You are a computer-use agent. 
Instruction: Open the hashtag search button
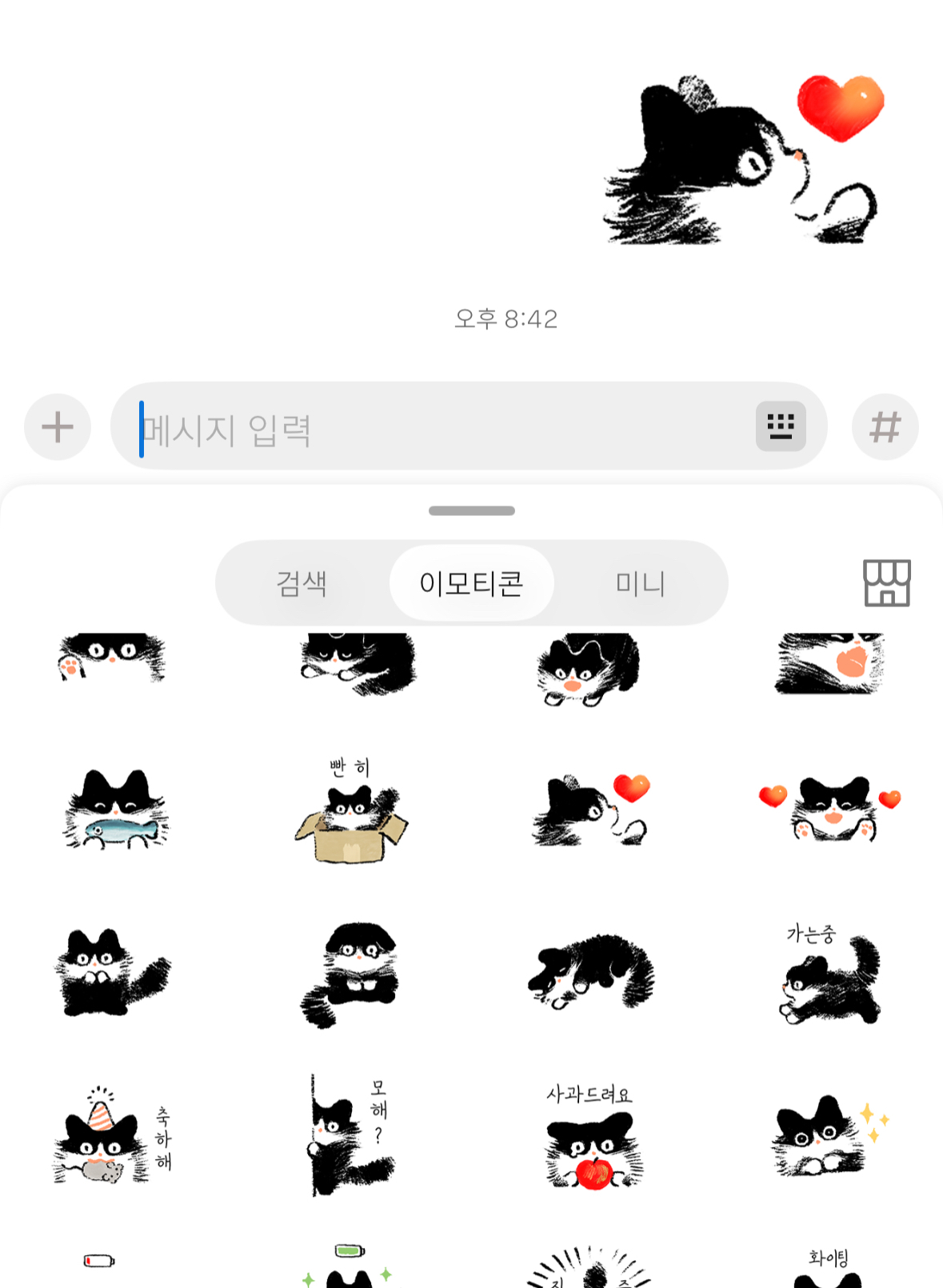click(885, 427)
